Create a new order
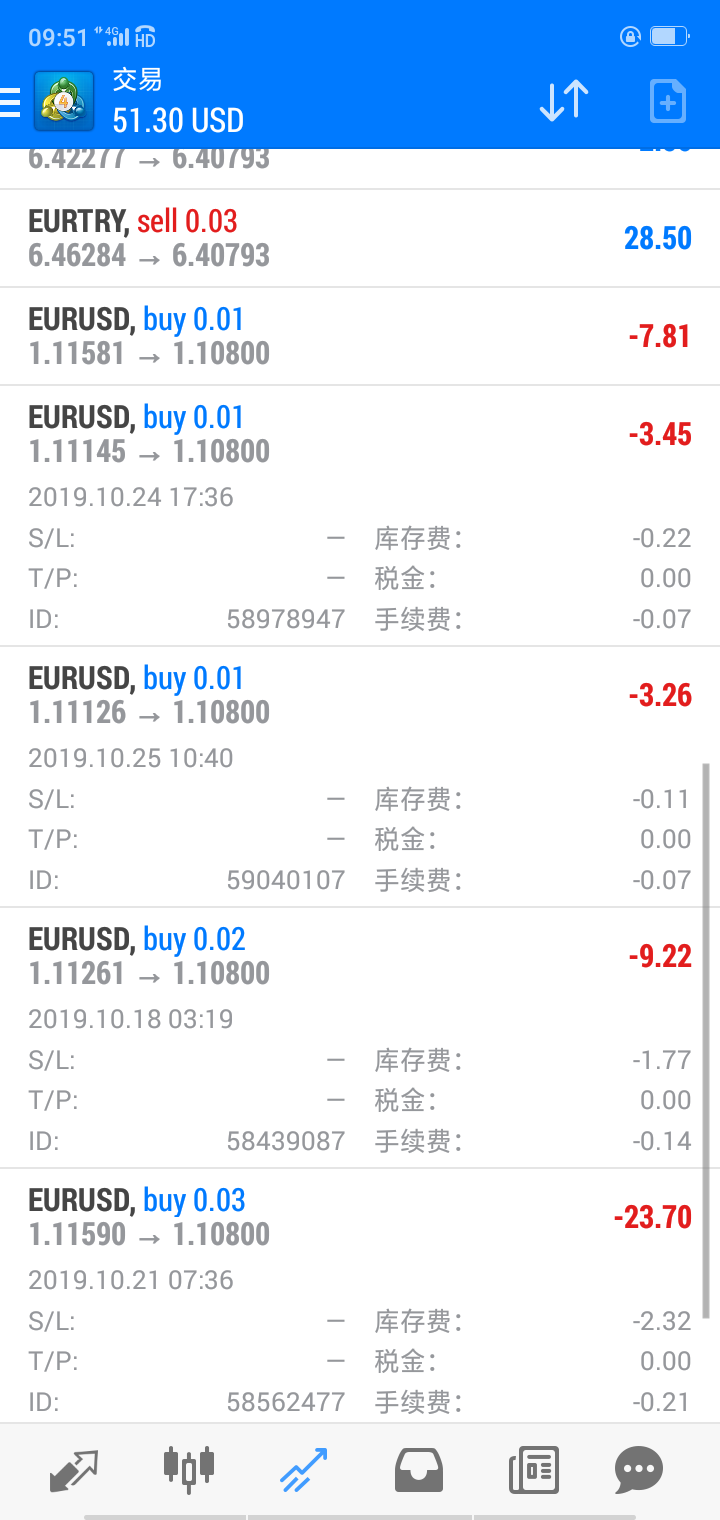The width and height of the screenshot is (720, 1520). [667, 102]
